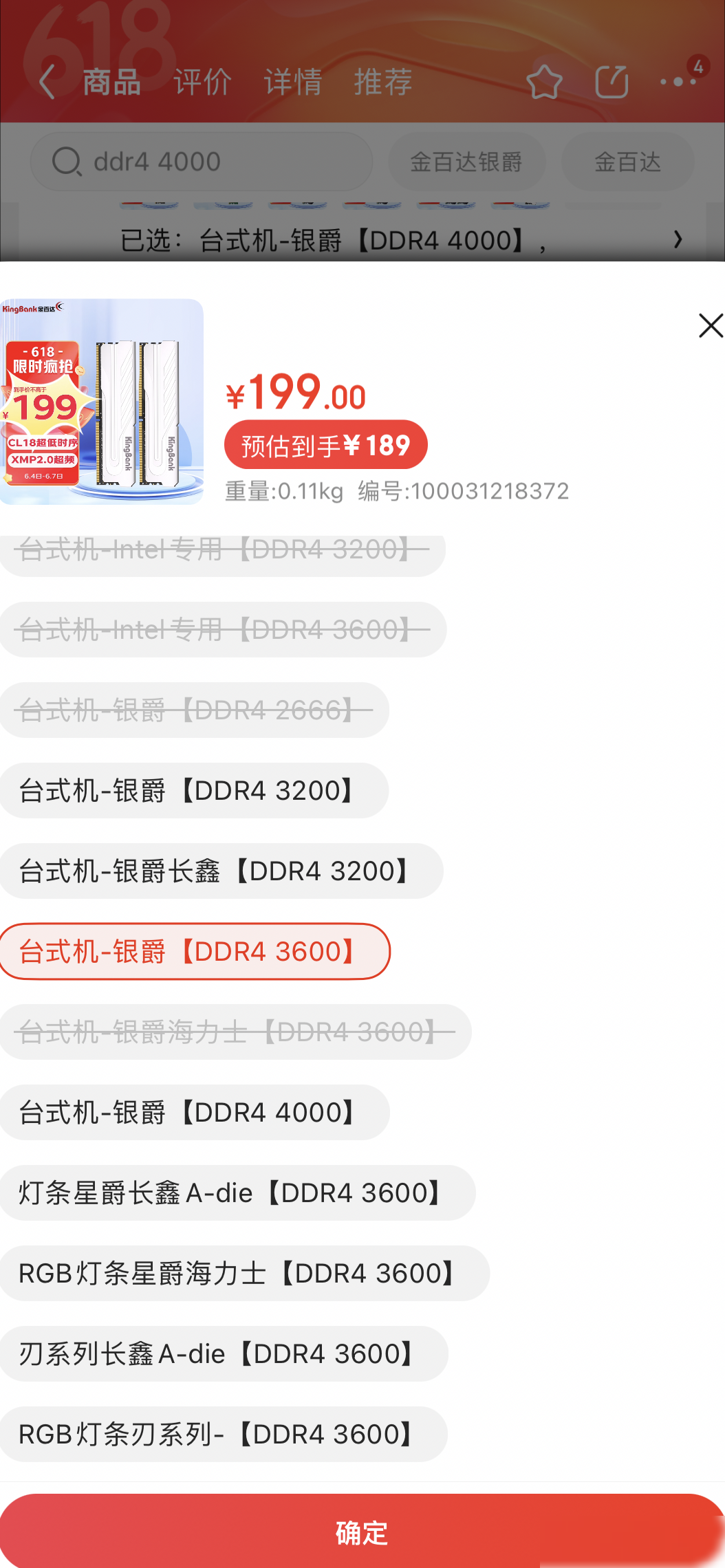Tap the star favorite icon

point(543,82)
